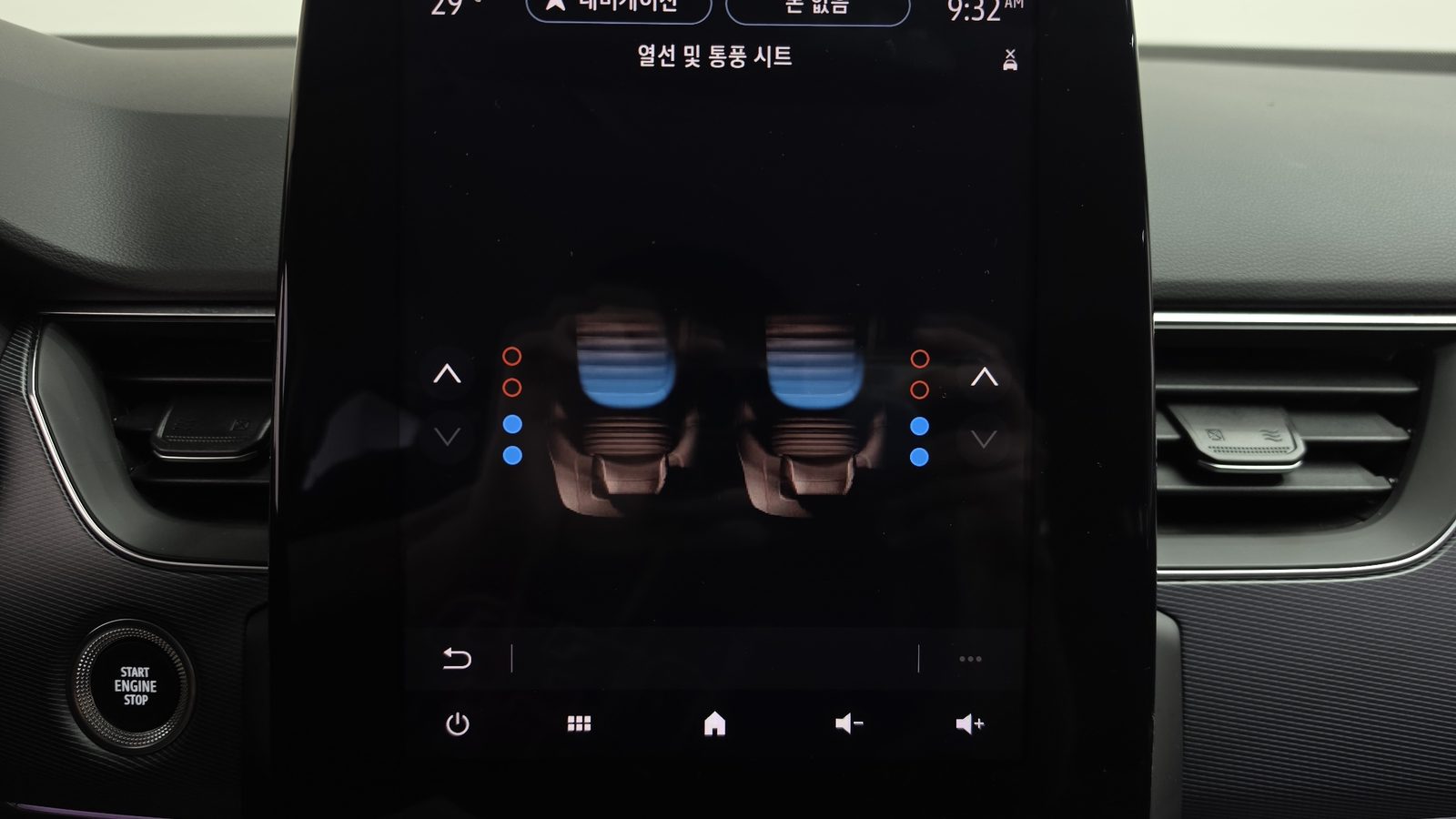1456x819 pixels.
Task: Open the navigation shortcut at top
Action: [619, 7]
